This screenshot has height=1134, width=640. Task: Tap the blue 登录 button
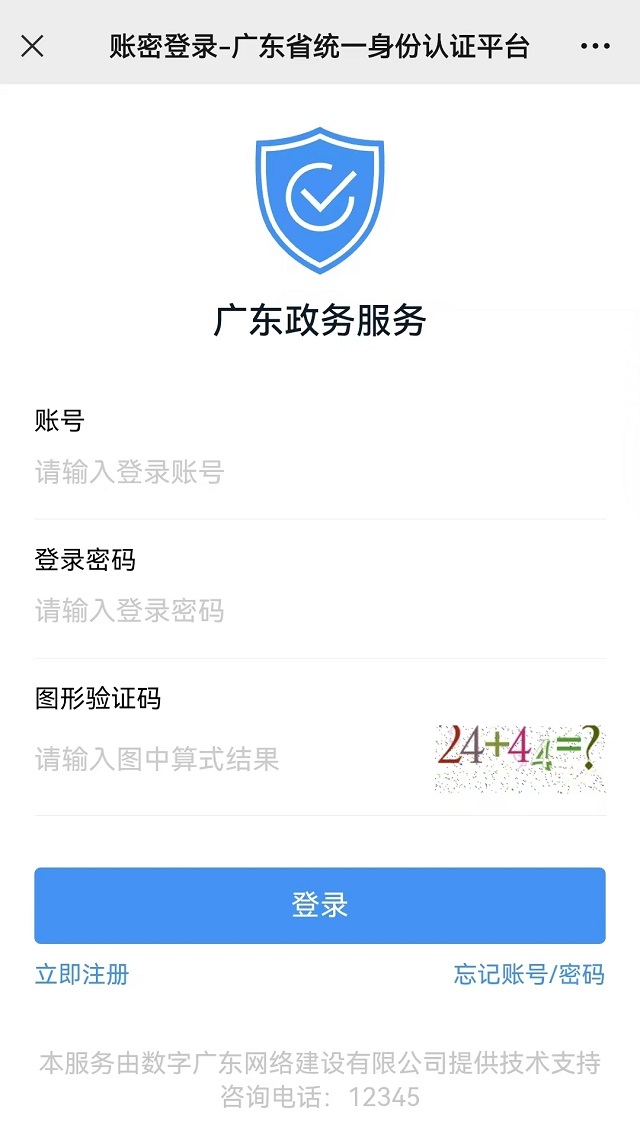[x=320, y=905]
